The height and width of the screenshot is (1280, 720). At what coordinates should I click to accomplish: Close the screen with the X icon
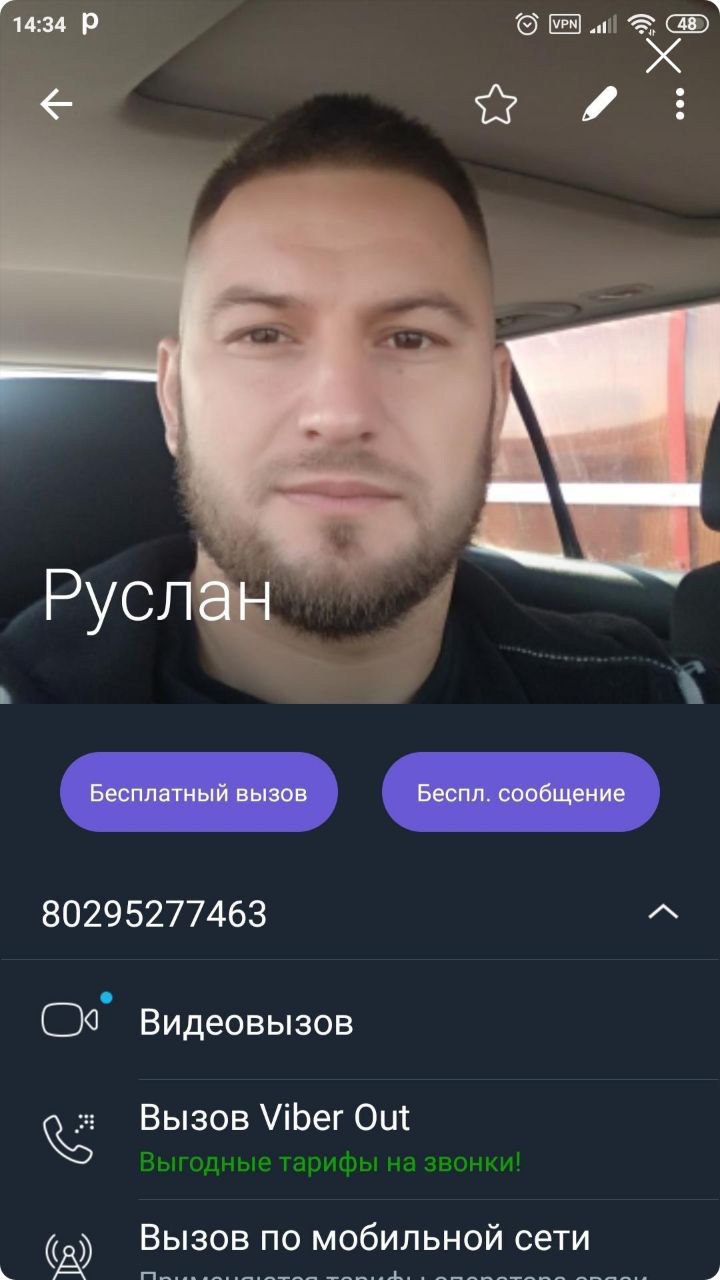(663, 56)
